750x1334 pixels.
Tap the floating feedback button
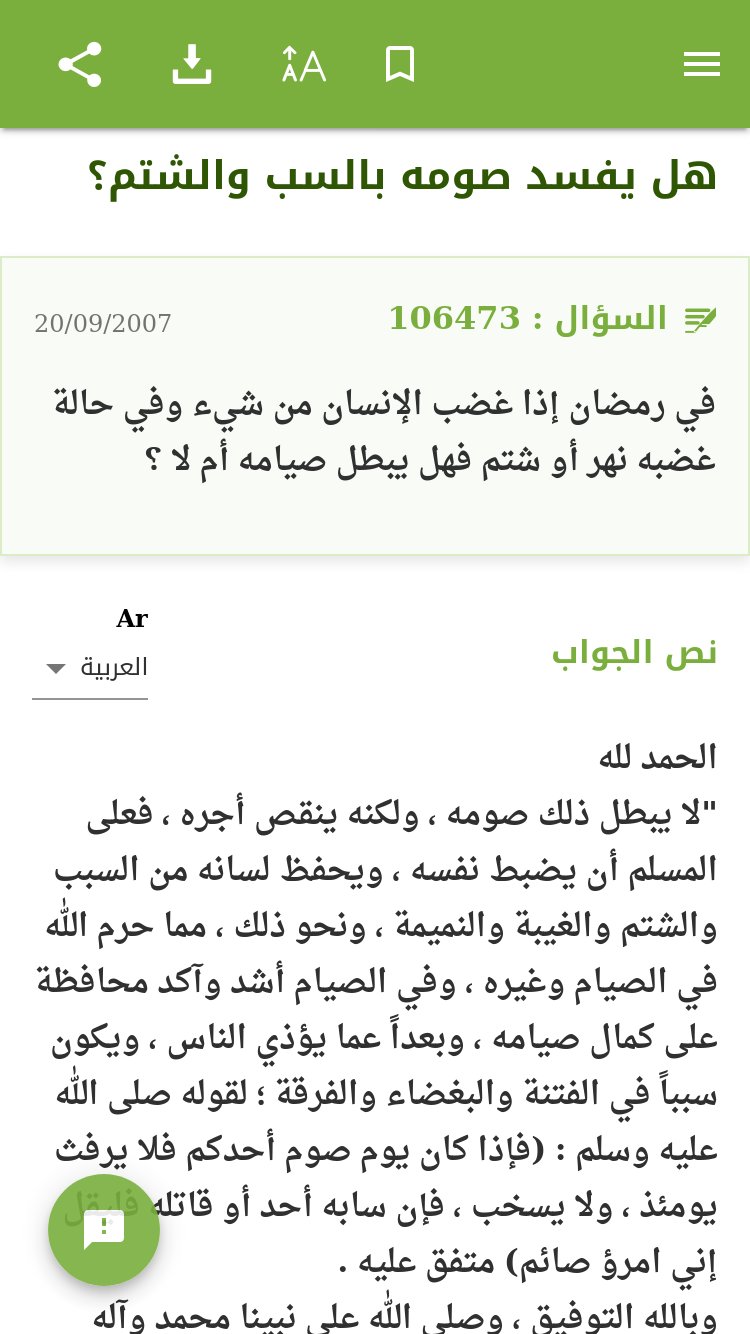click(104, 1230)
